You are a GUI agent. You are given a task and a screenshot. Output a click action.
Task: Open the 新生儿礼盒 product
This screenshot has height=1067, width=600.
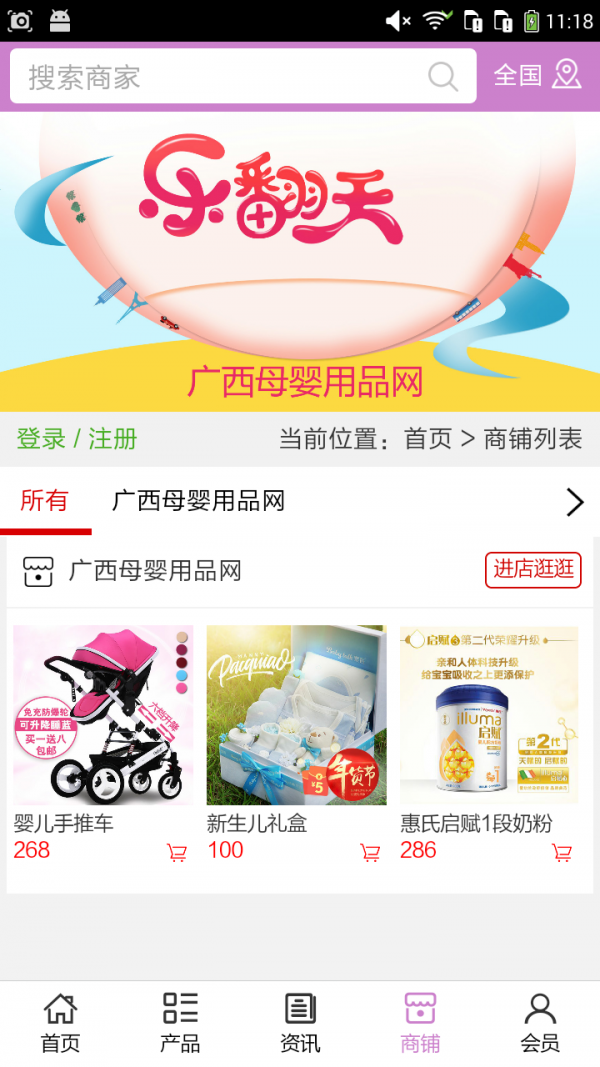[x=296, y=716]
